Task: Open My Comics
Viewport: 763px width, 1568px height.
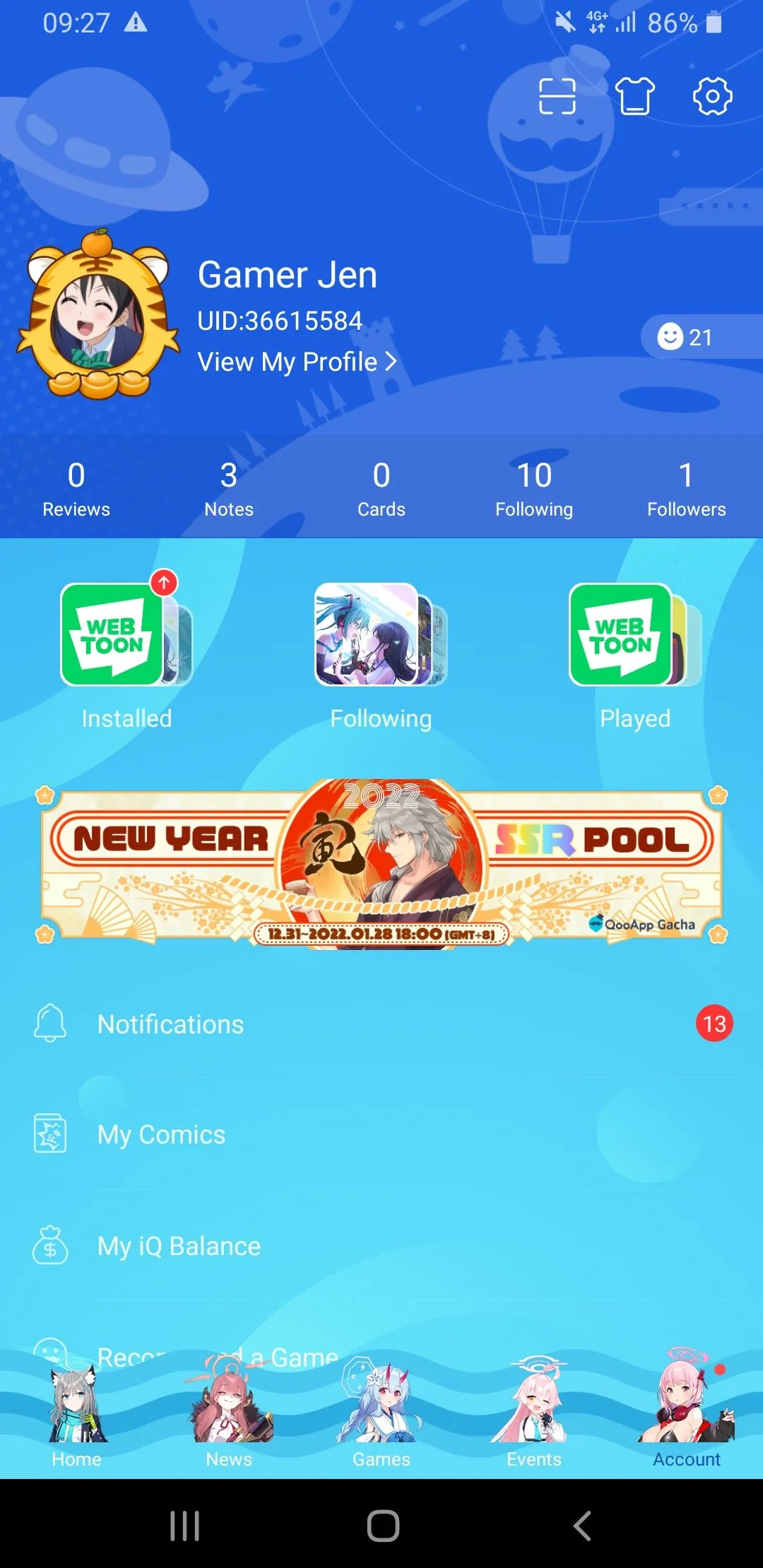Action: tap(381, 1134)
